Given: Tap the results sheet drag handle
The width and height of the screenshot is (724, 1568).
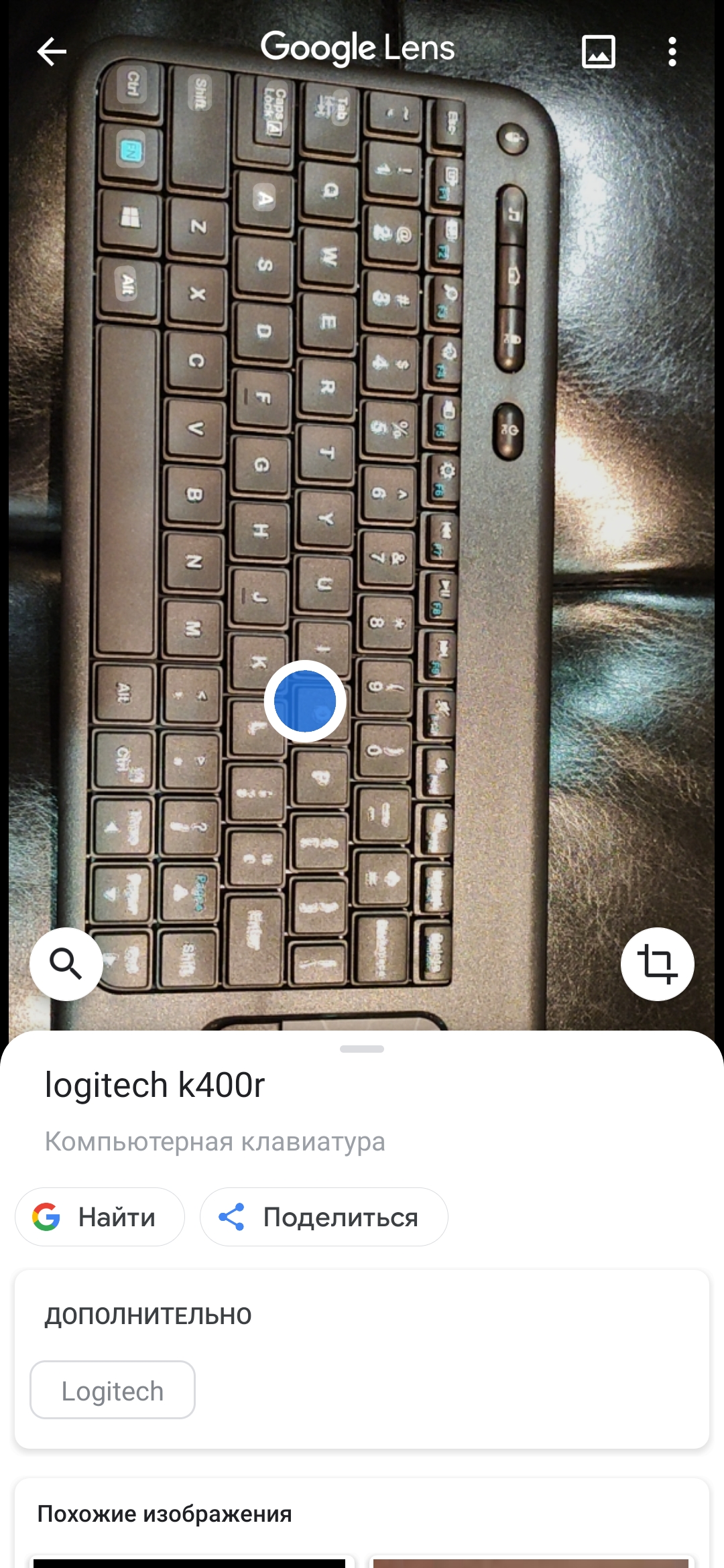Looking at the screenshot, I should [x=362, y=1049].
